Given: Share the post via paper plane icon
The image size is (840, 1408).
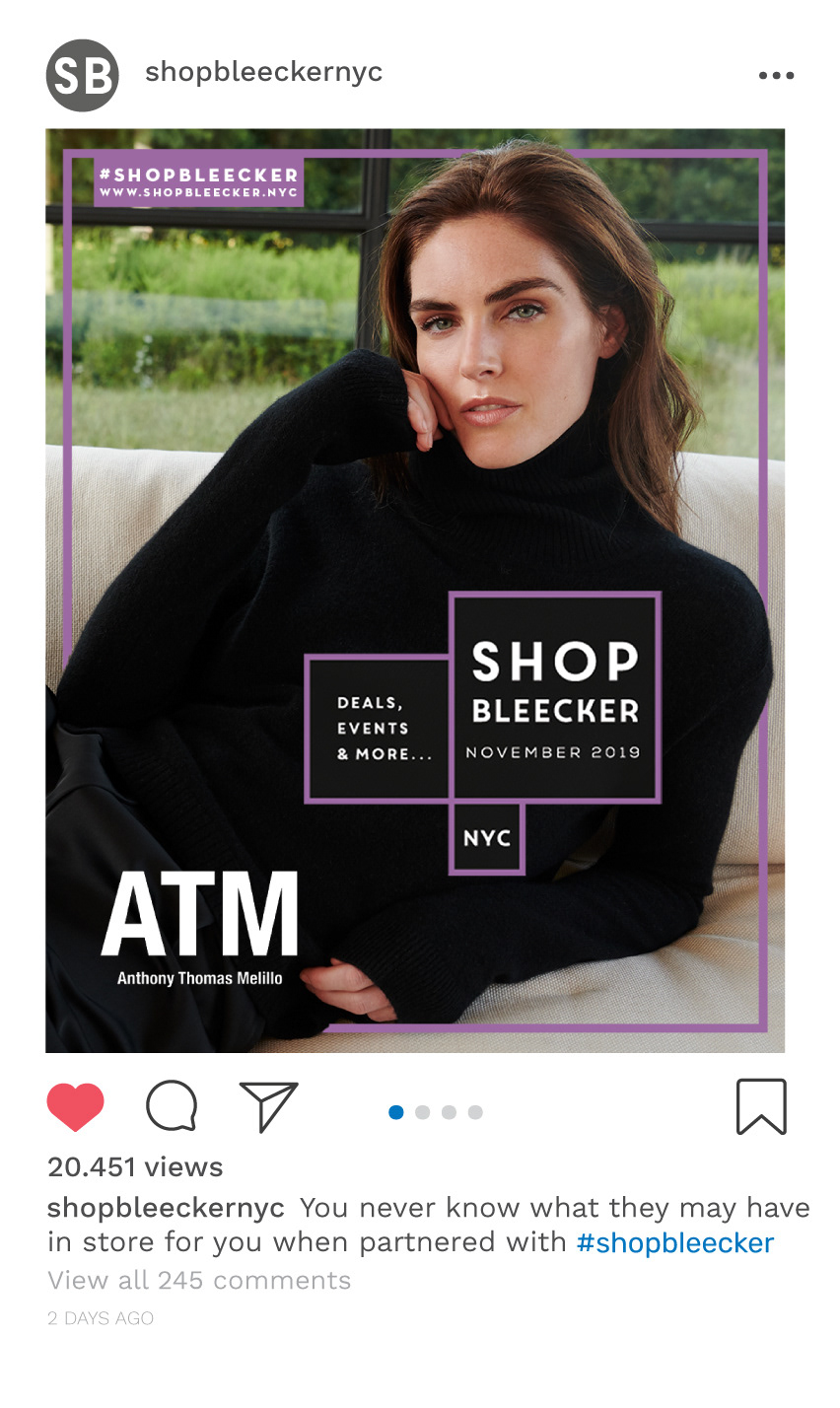Looking at the screenshot, I should 268,1106.
